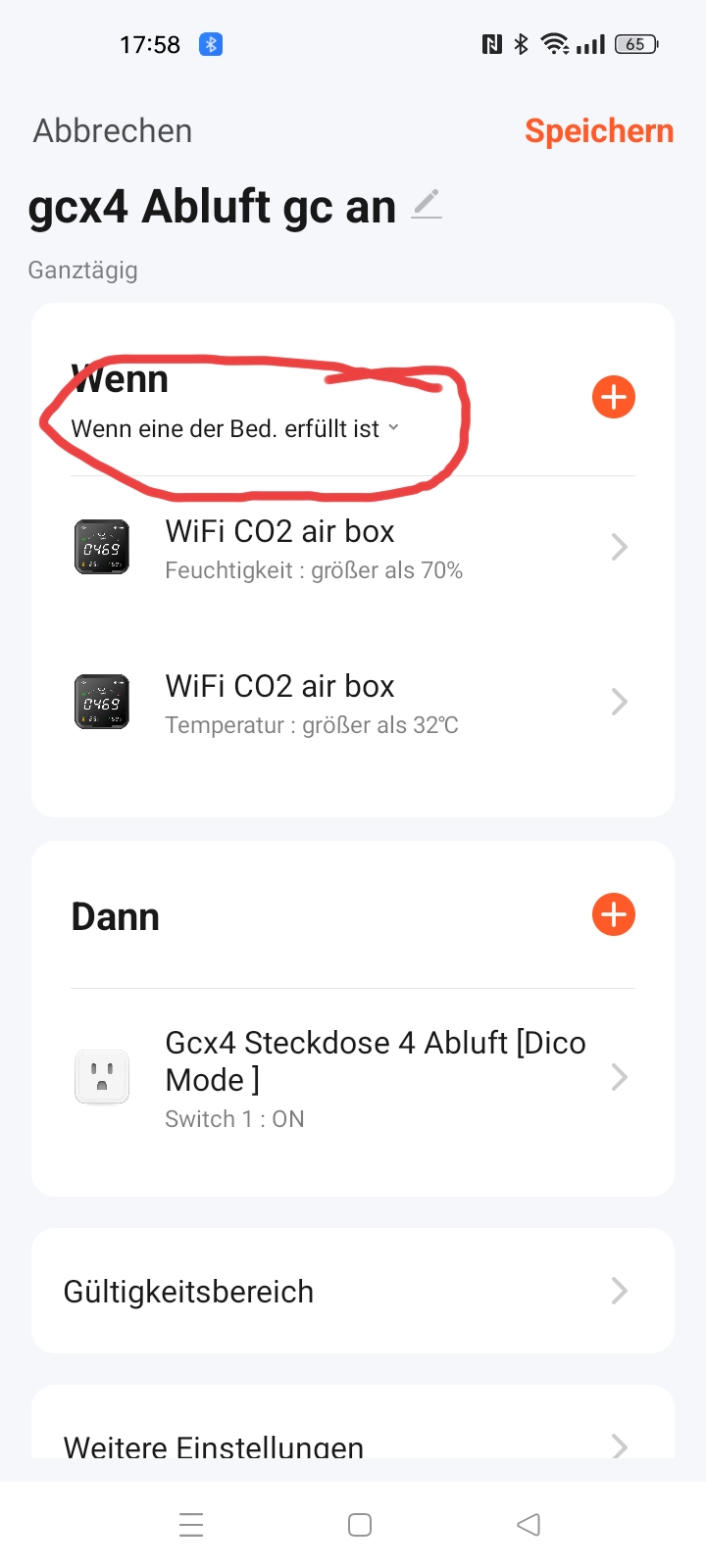Open the Ganztägig time setting
Screen dimensions: 706x1568
[83, 270]
